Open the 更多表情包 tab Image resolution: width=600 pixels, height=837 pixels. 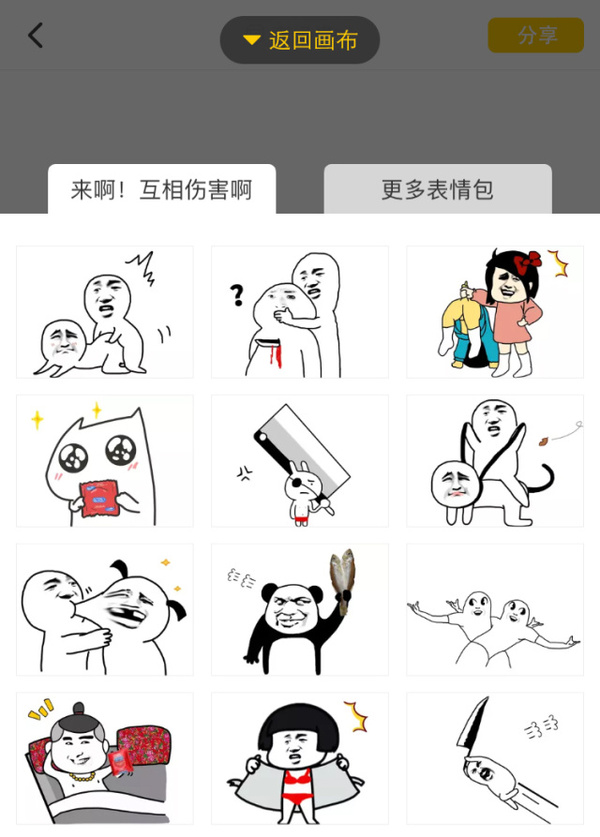[x=437, y=190]
